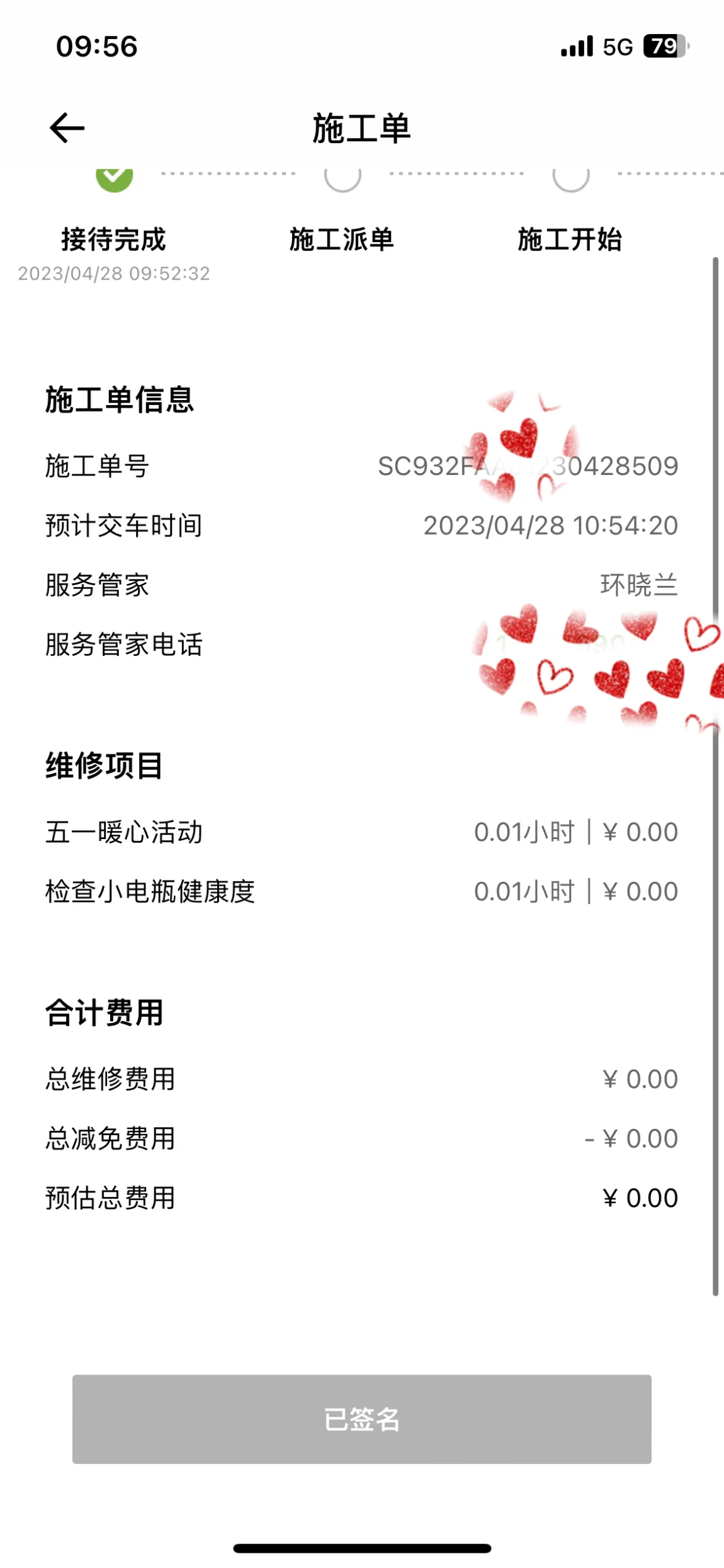Tap the 已签名 button
The height and width of the screenshot is (1568, 724).
[362, 1419]
